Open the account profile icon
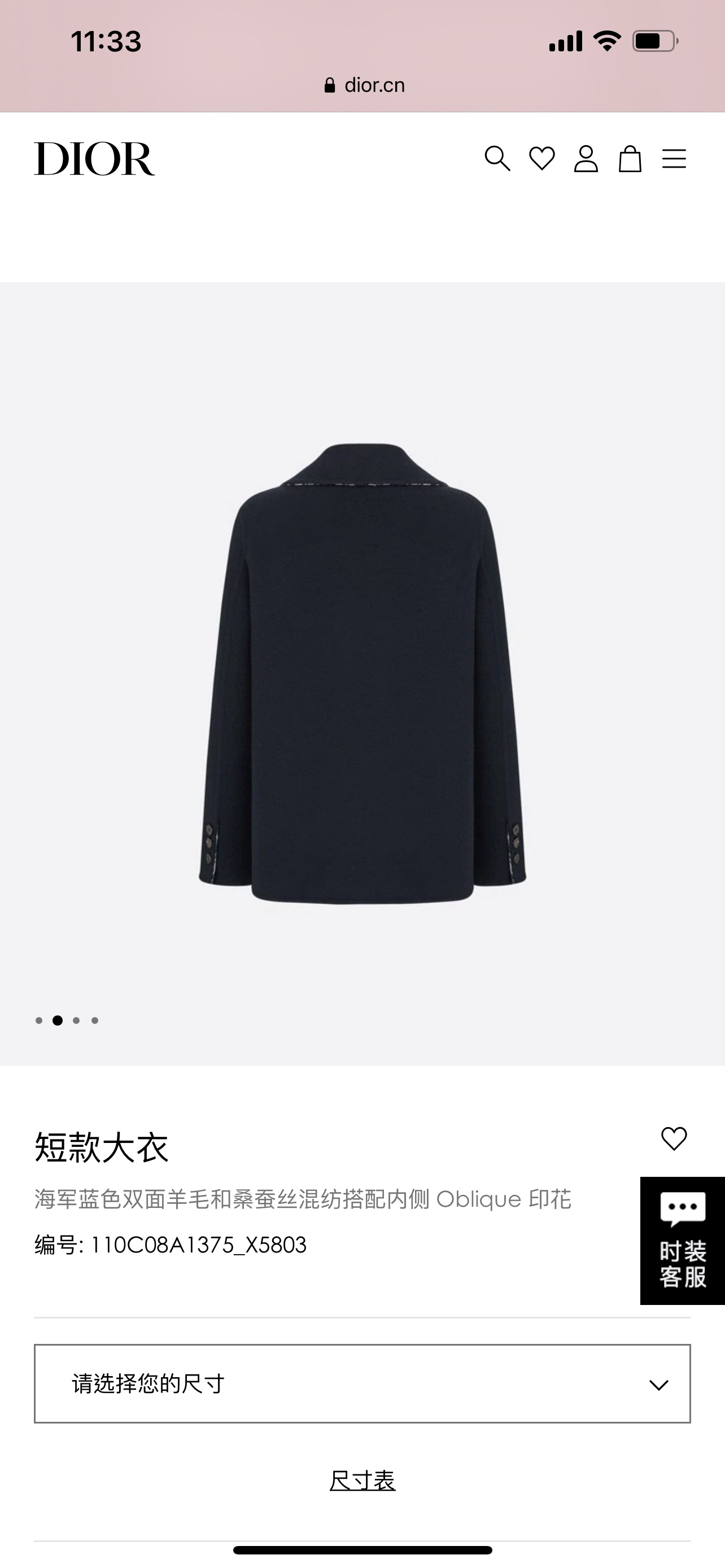The height and width of the screenshot is (1568, 725). point(586,159)
